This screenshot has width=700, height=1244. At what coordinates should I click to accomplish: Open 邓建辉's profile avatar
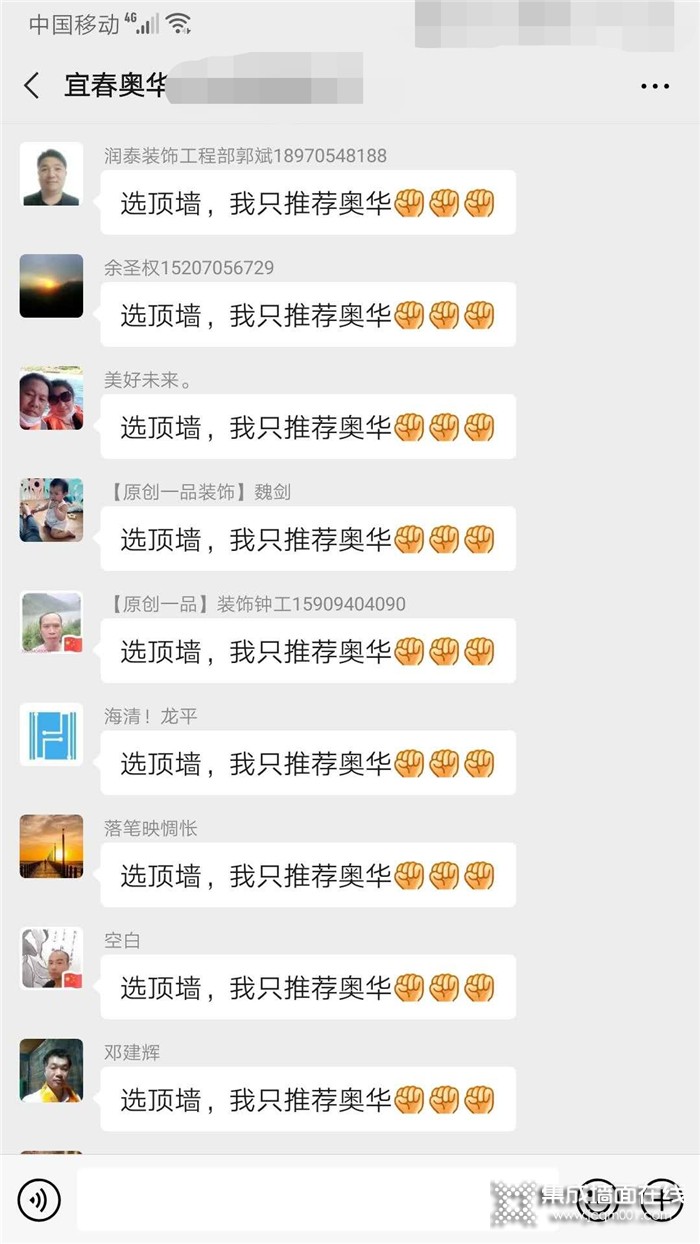(51, 1070)
